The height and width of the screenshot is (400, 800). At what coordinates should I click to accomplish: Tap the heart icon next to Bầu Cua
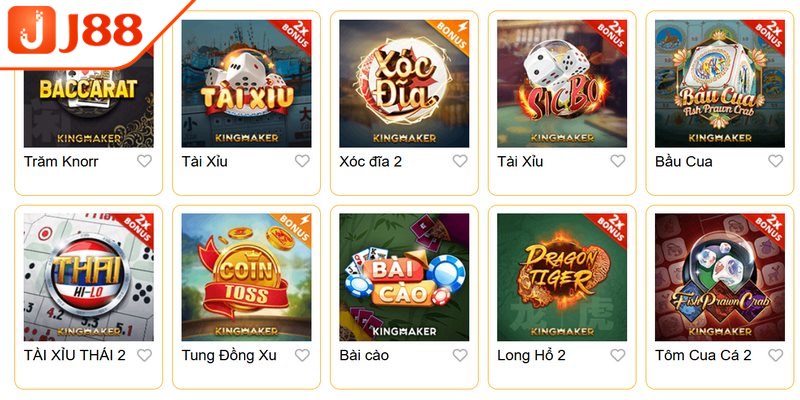pyautogui.click(x=775, y=161)
